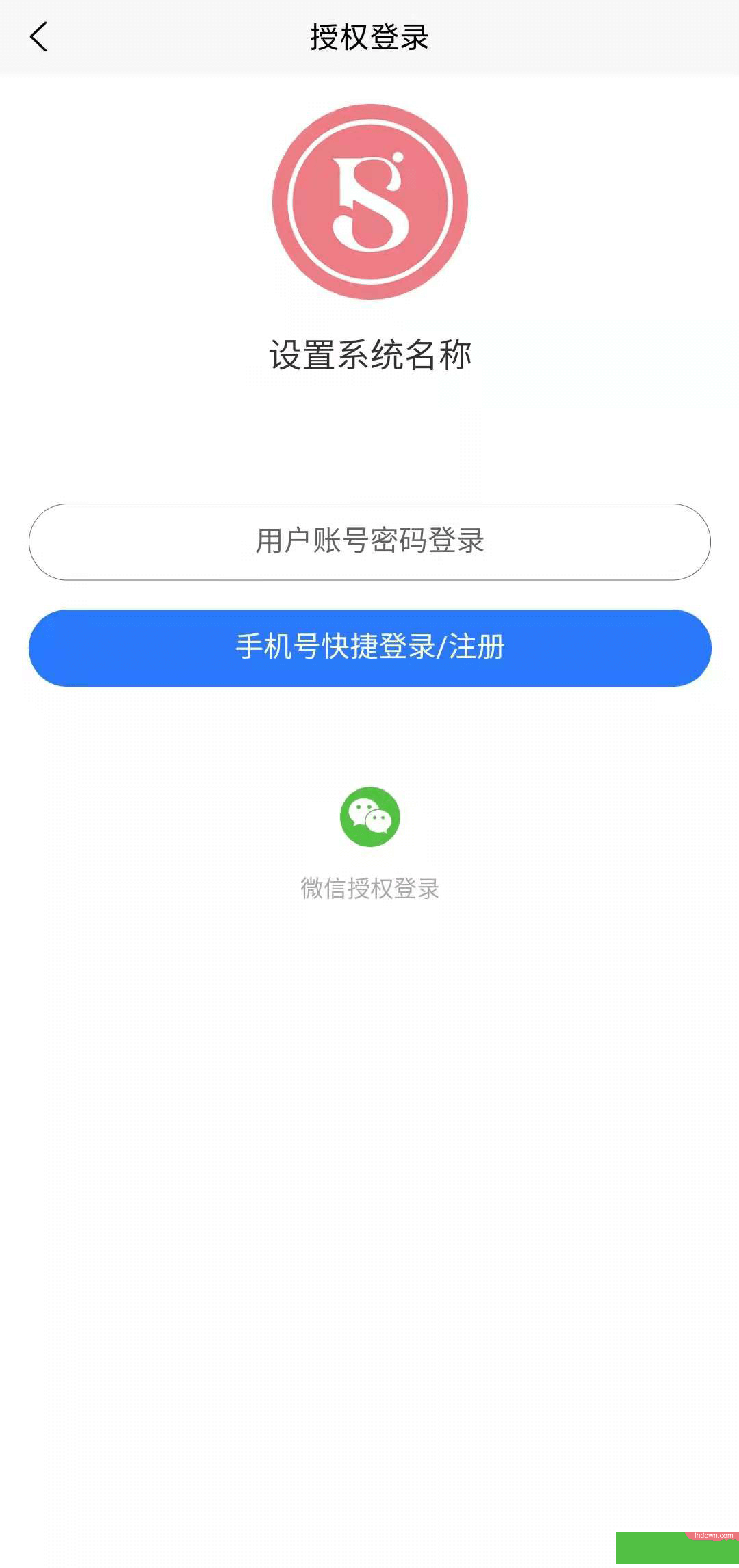
Task: Navigate back using the header arrow
Action: (39, 38)
